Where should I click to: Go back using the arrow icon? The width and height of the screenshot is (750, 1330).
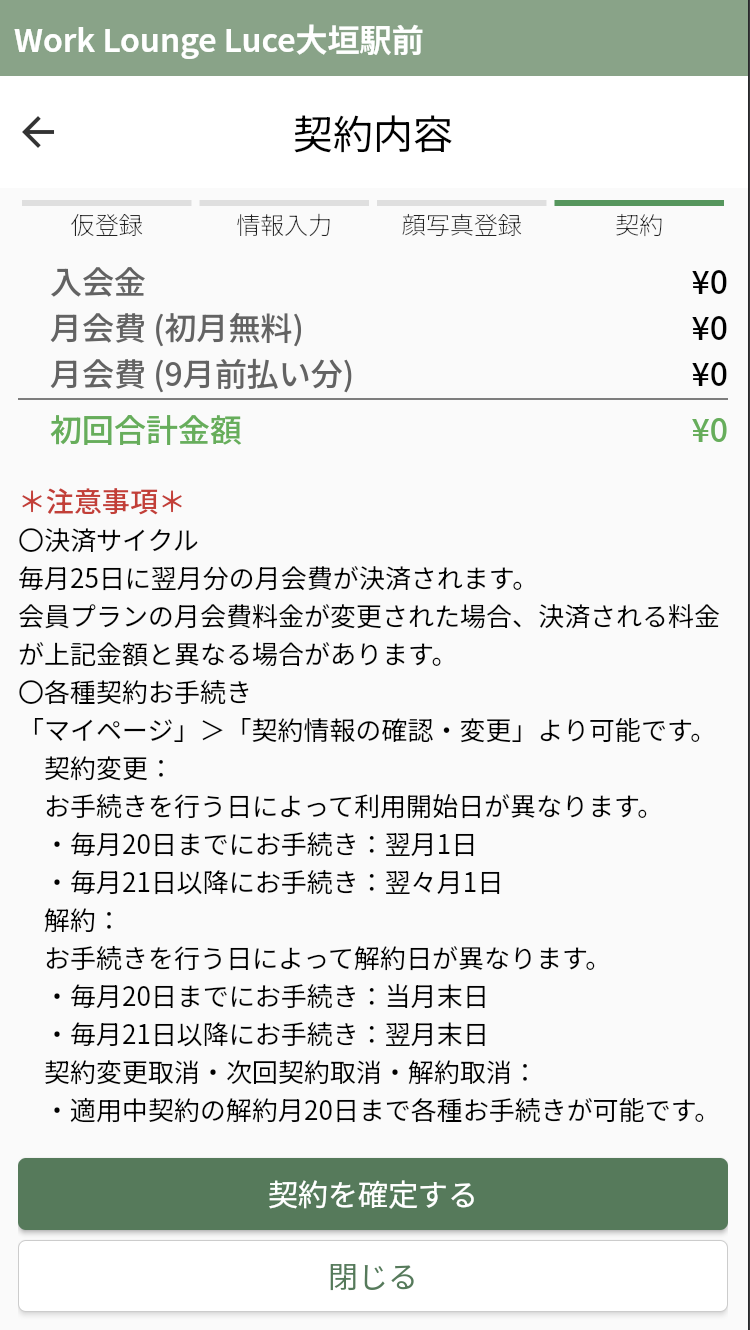[38, 132]
